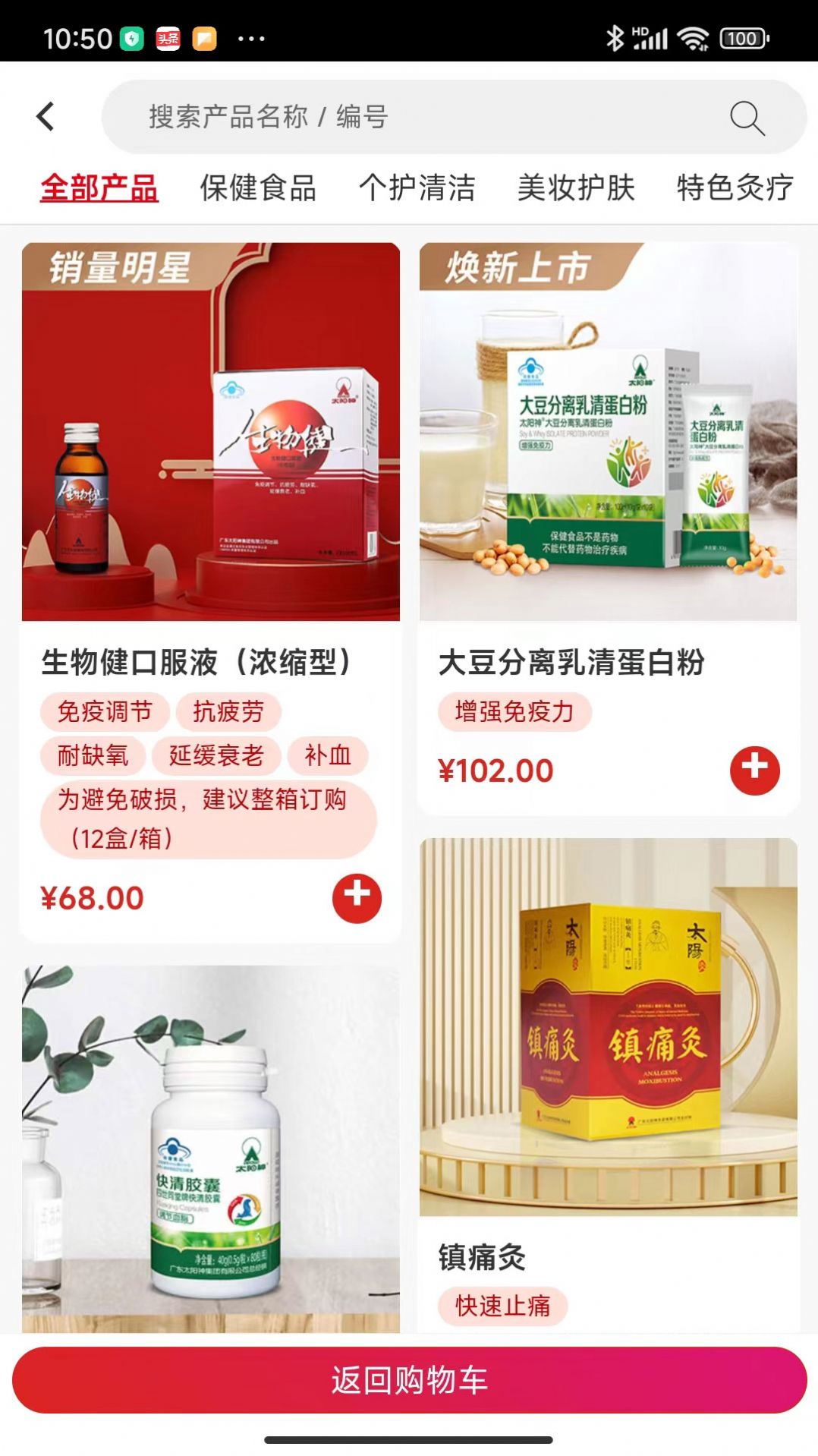The height and width of the screenshot is (1456, 818).
Task: Tap the plus icon to add 生物健口服液 to cart
Action: [x=355, y=898]
